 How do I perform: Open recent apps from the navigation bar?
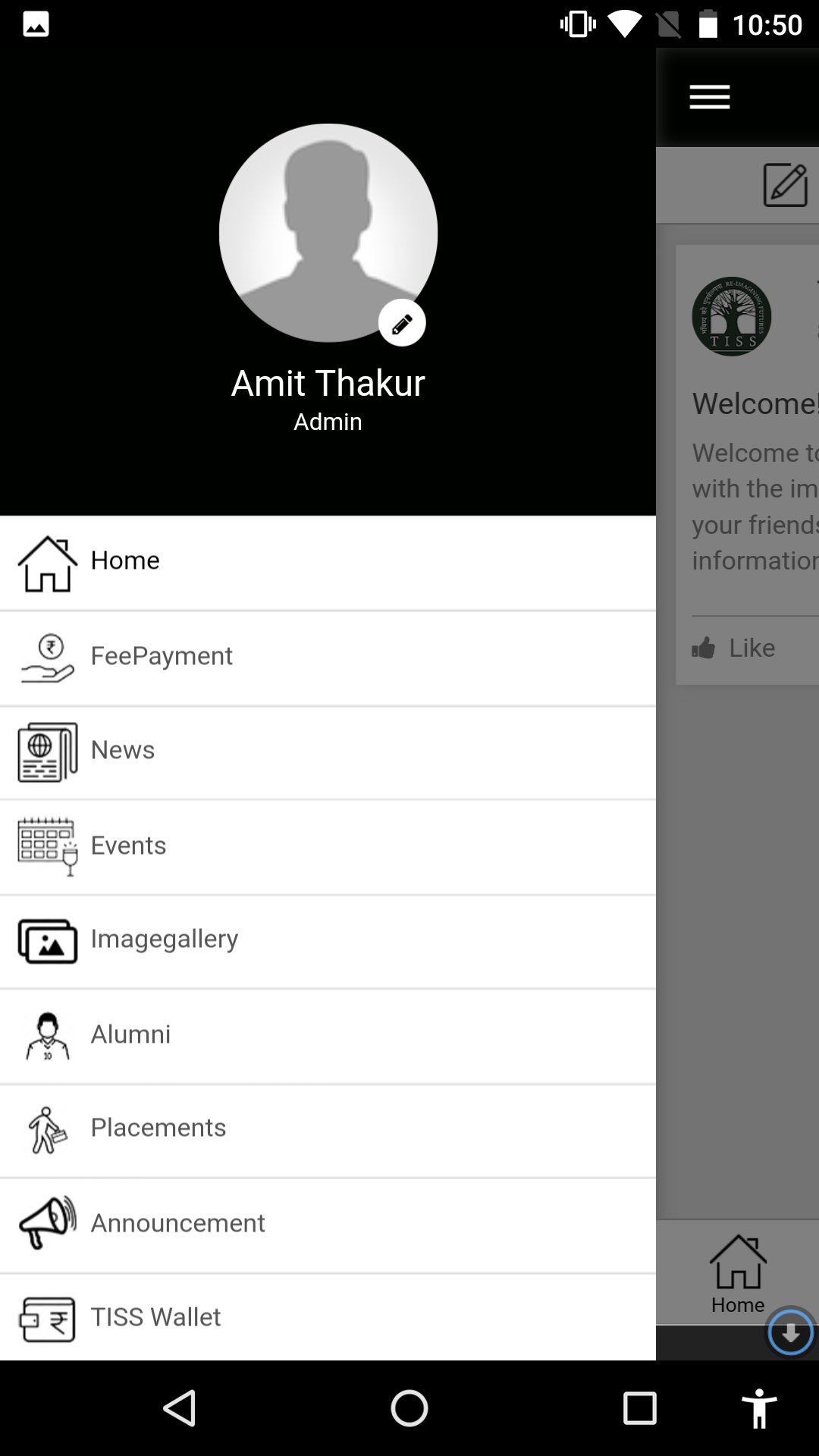click(639, 1408)
